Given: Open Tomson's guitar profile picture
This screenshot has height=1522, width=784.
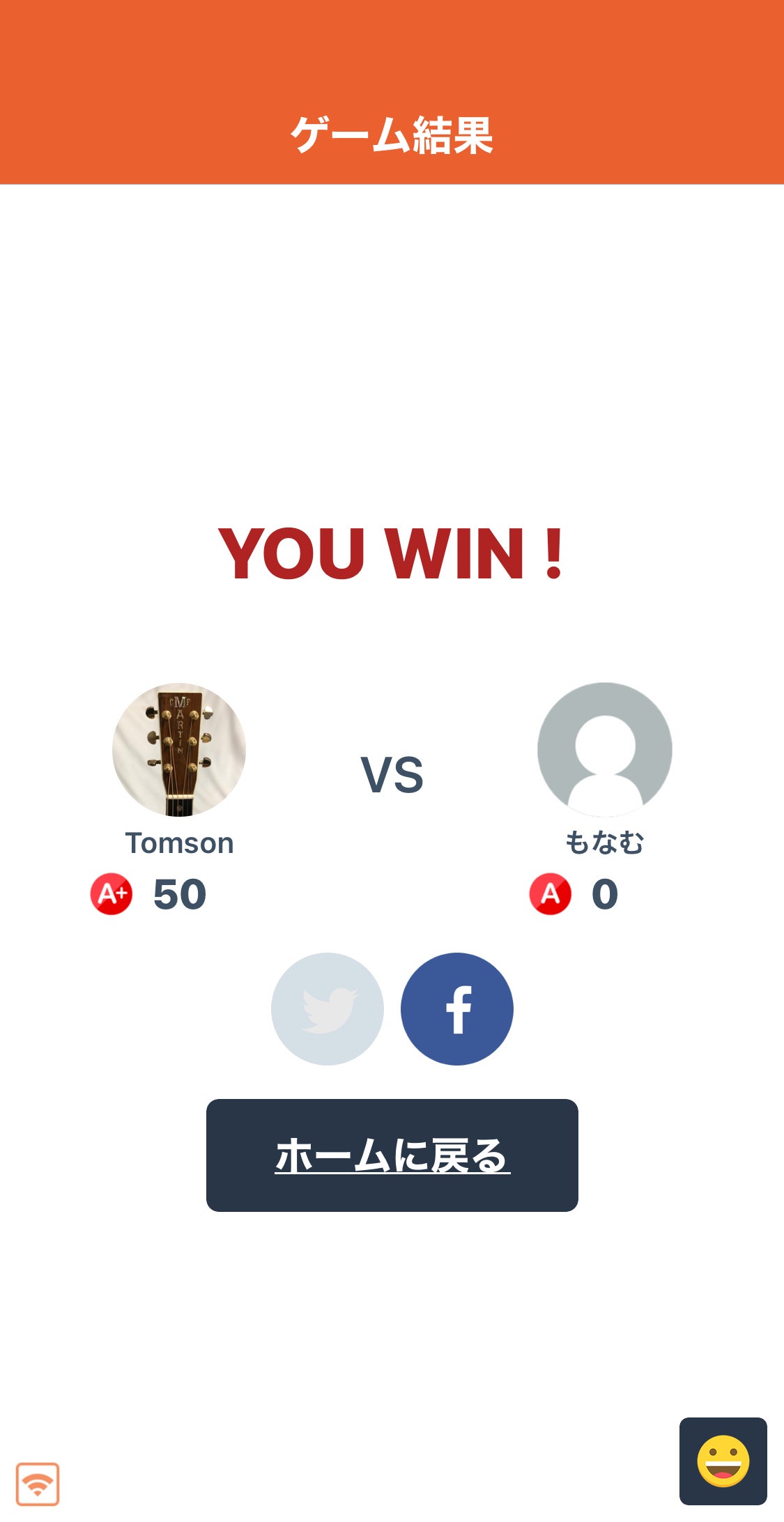Looking at the screenshot, I should coord(180,751).
